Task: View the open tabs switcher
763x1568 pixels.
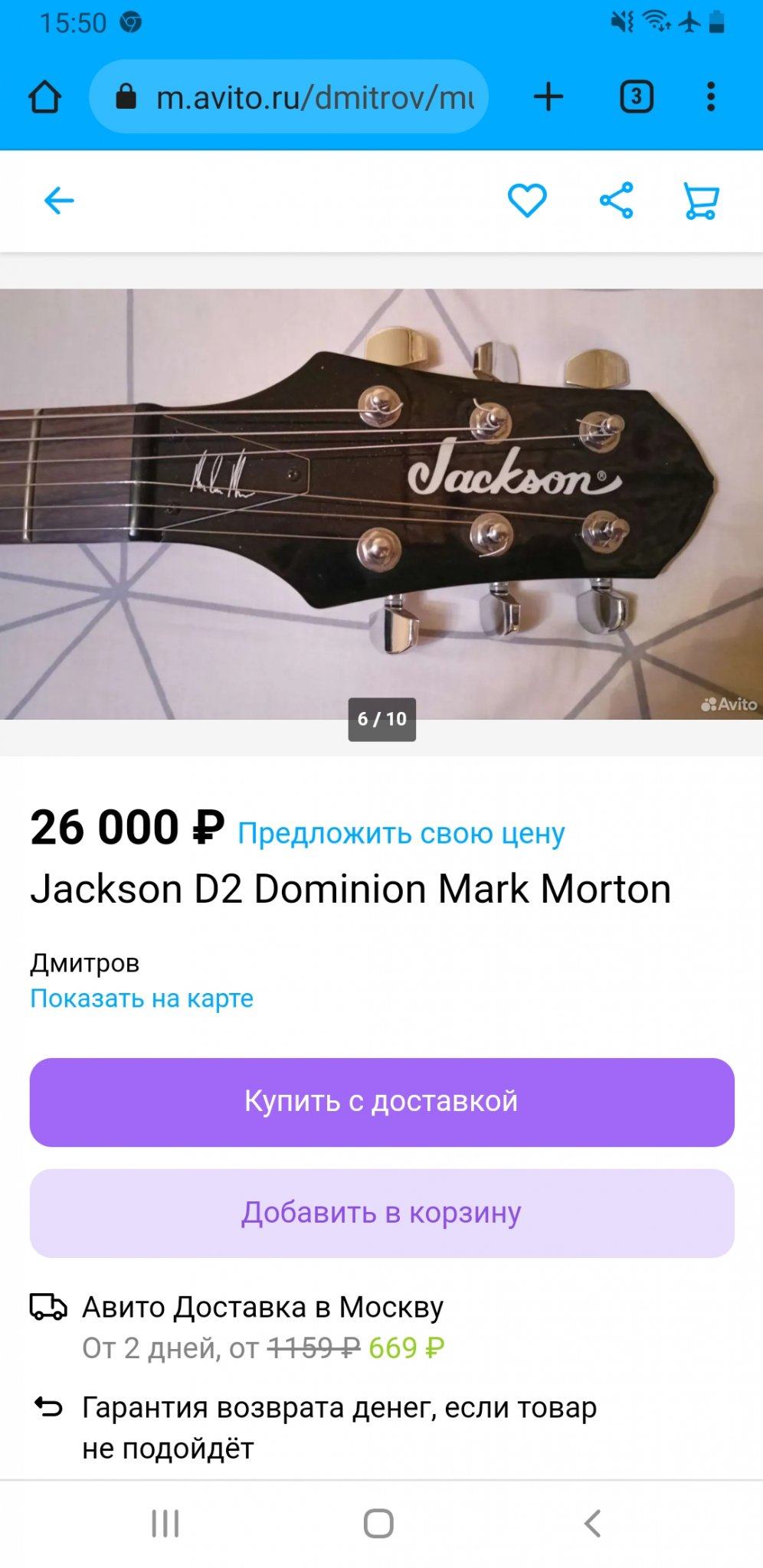Action: [636, 97]
